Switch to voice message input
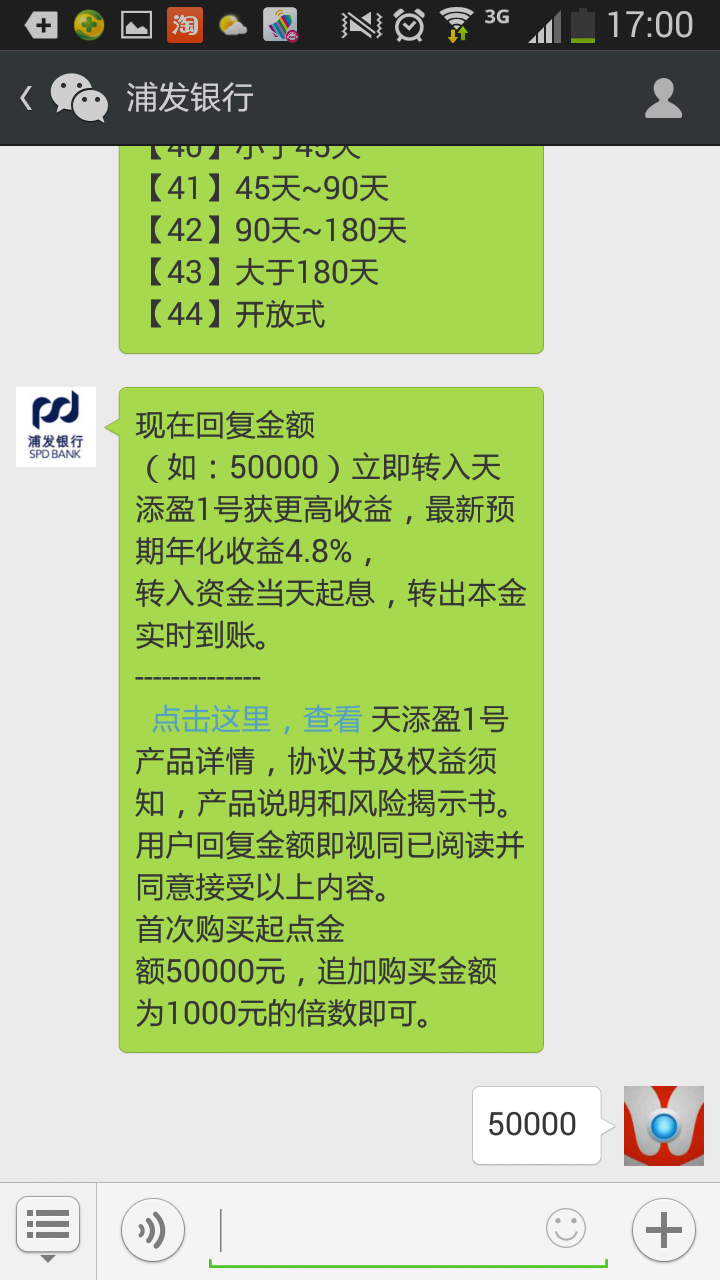 coord(153,1230)
